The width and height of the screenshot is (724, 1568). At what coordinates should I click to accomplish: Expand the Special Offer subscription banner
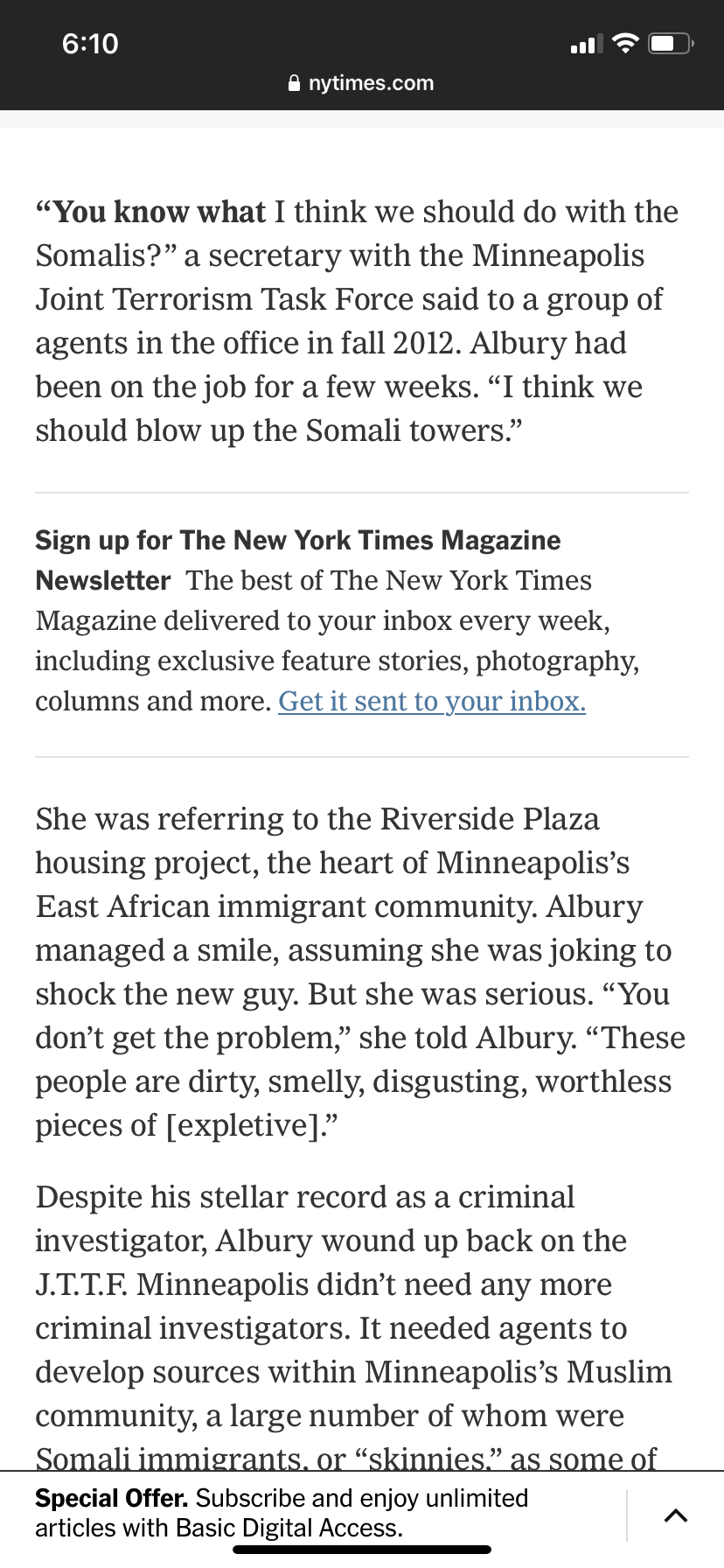pos(675,1516)
